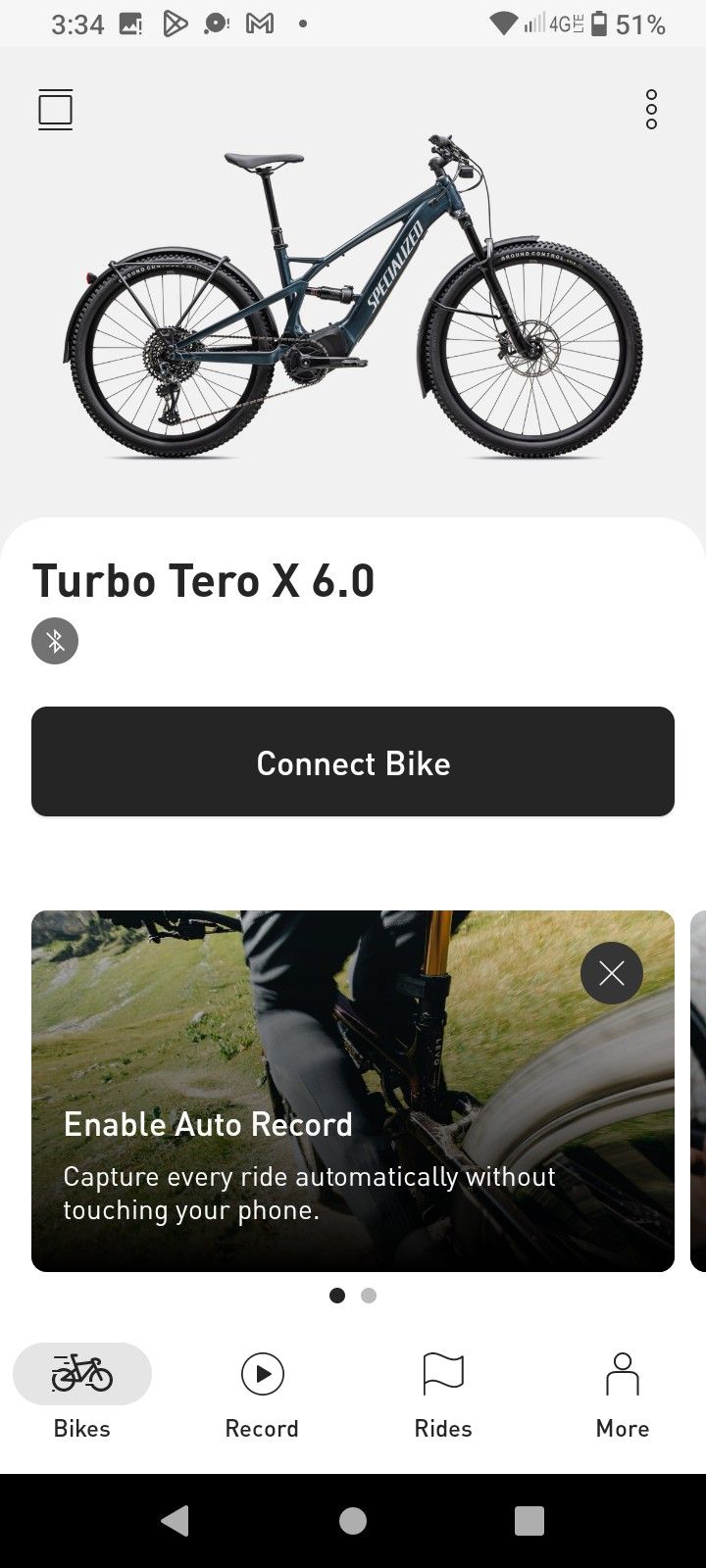Viewport: 706px width, 1568px height.
Task: Tap the Record play icon
Action: pyautogui.click(x=262, y=1374)
